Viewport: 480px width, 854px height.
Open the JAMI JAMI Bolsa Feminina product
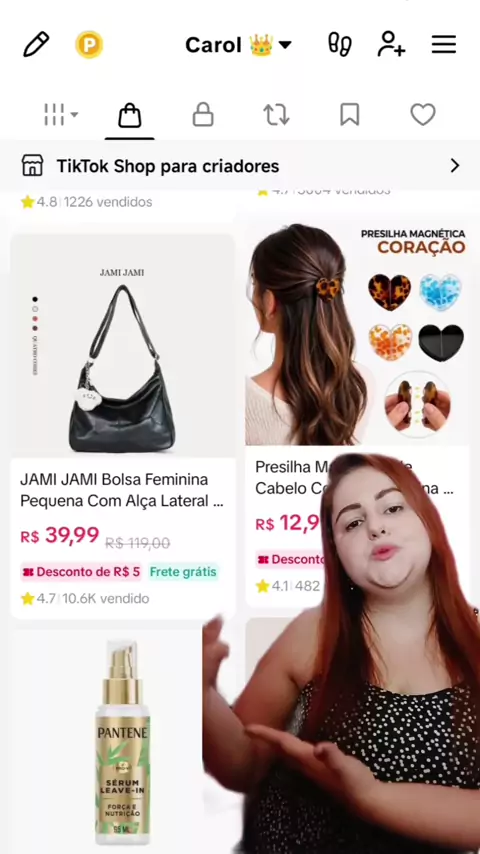(x=123, y=426)
